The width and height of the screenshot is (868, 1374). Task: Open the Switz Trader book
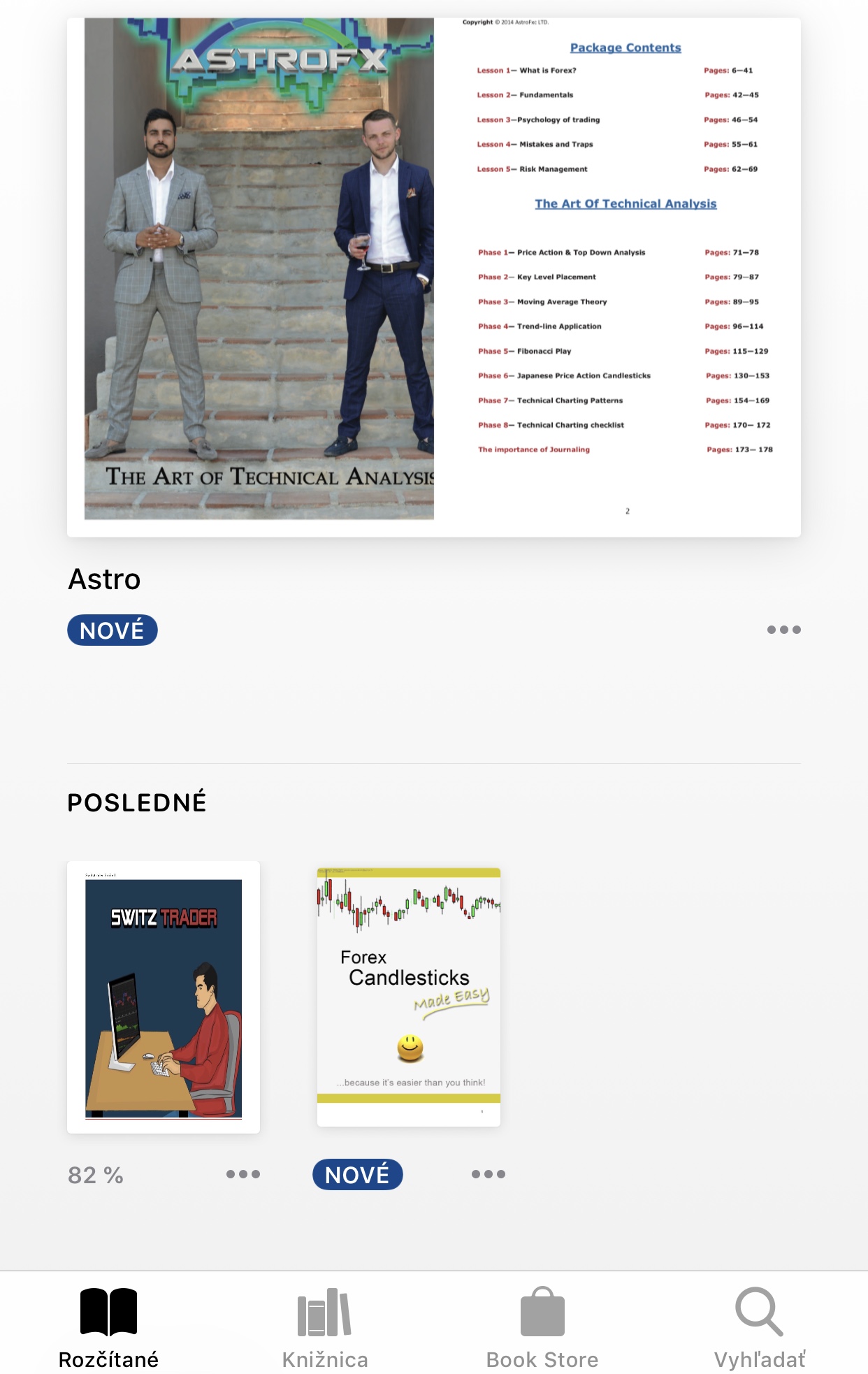pyautogui.click(x=164, y=997)
